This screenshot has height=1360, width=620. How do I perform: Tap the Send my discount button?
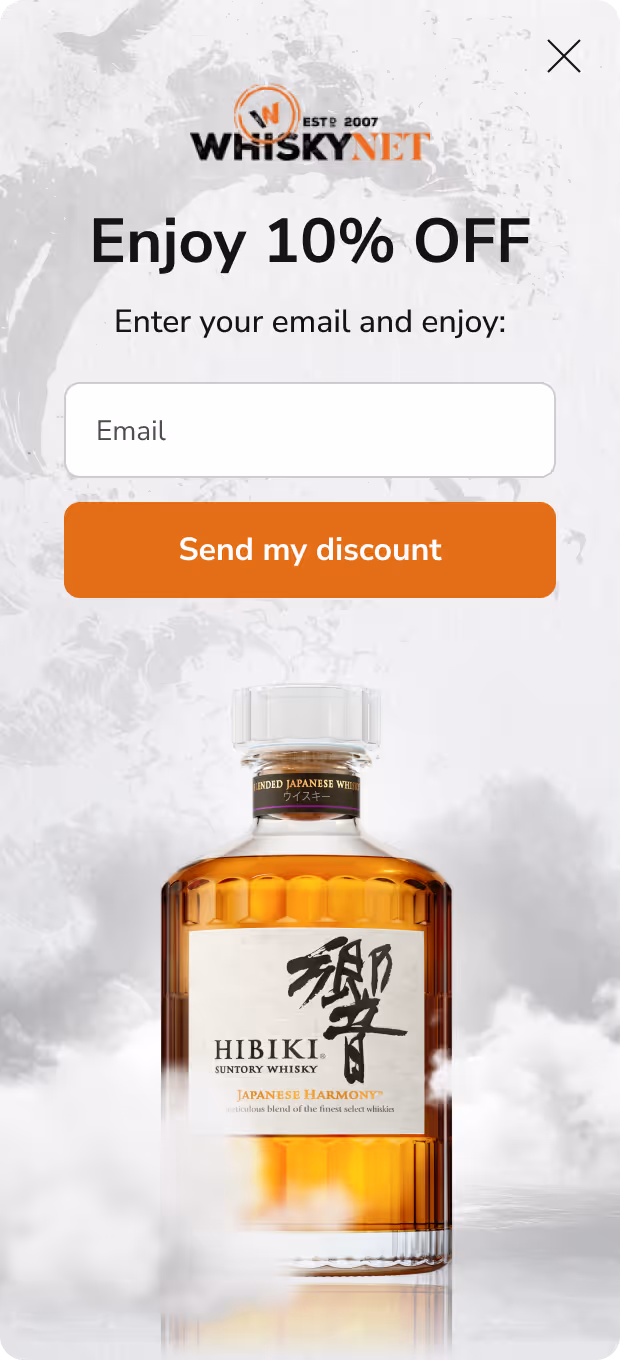[x=310, y=550]
